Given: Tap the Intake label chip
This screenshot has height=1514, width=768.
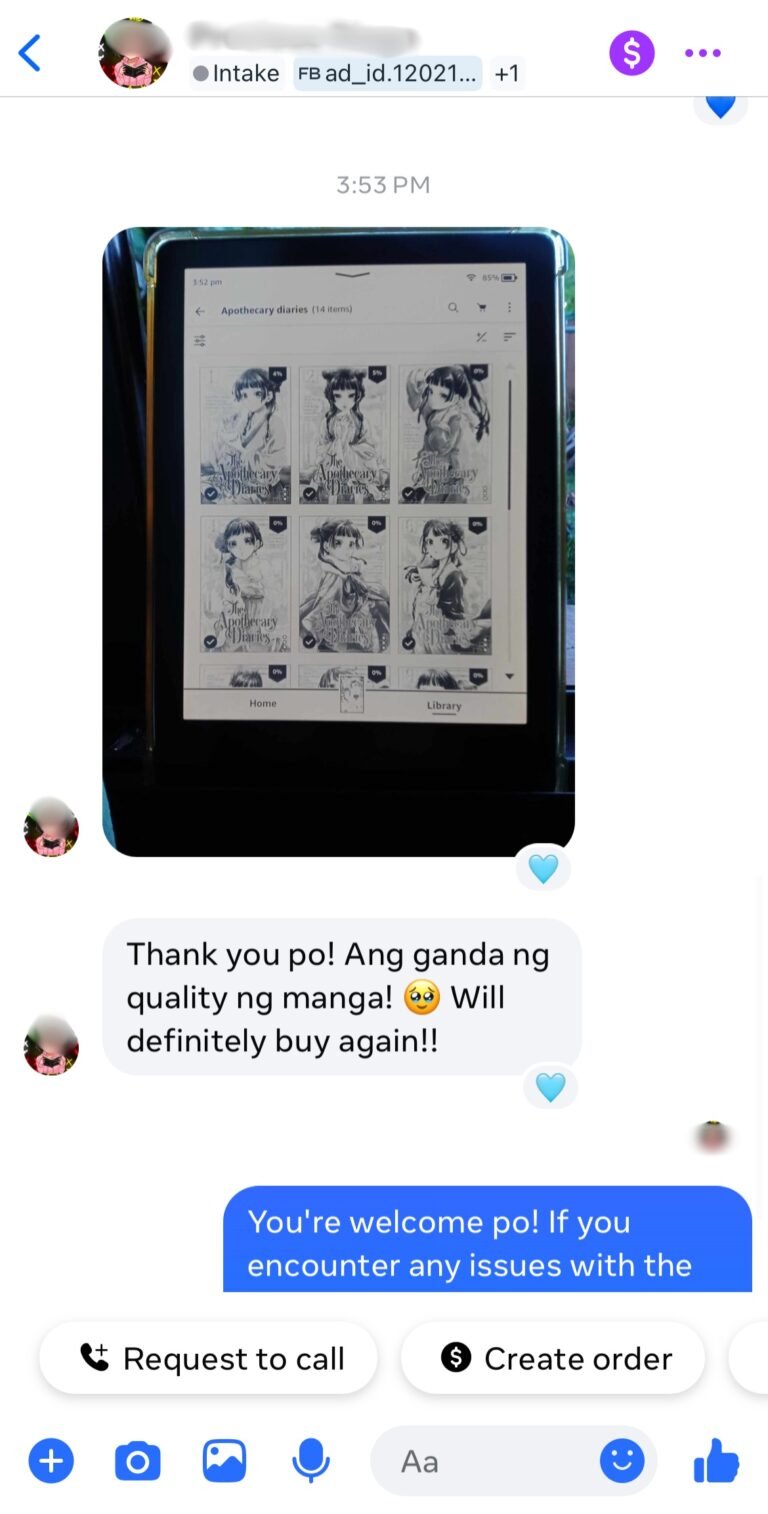Looking at the screenshot, I should click(237, 73).
